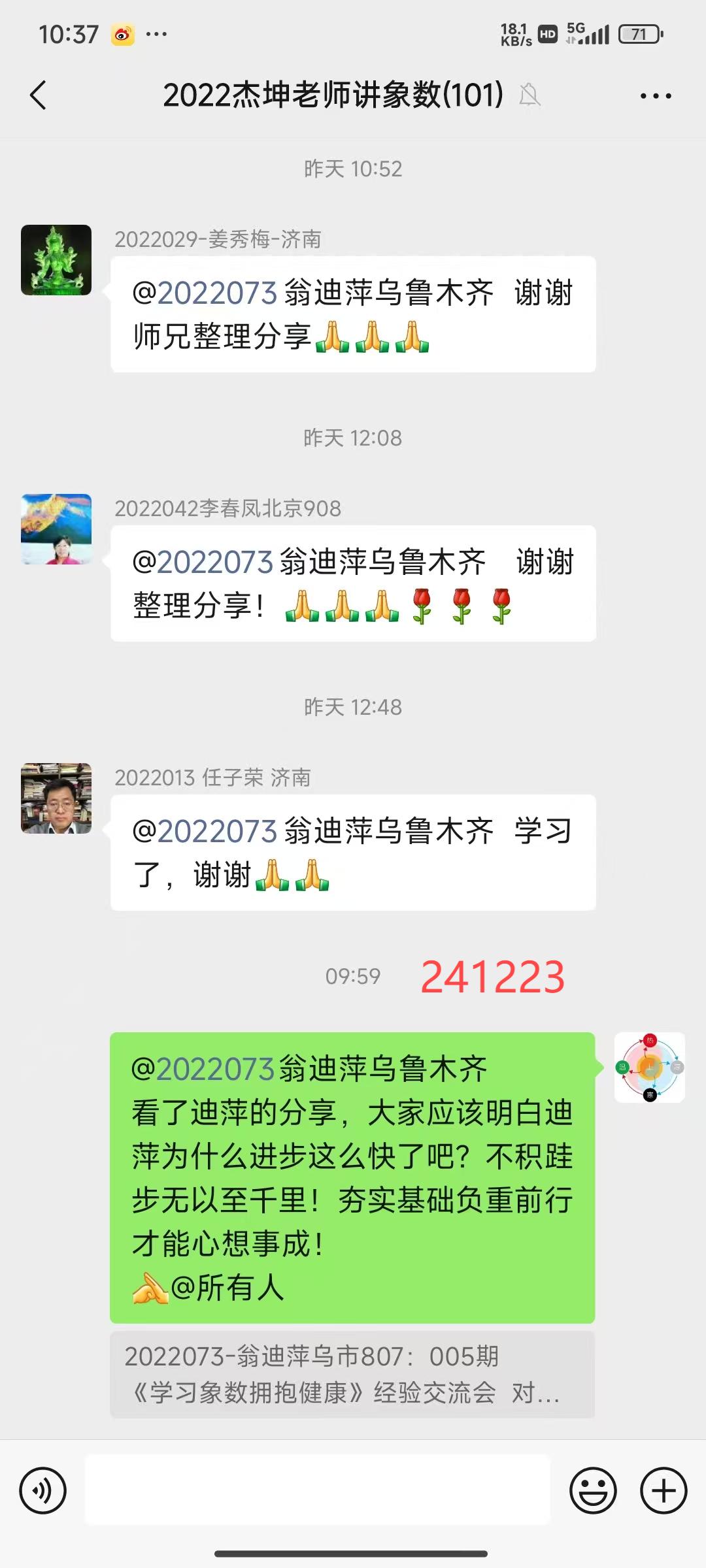This screenshot has width=706, height=1568.
Task: Open the chat info overflow menu
Action: (x=655, y=96)
